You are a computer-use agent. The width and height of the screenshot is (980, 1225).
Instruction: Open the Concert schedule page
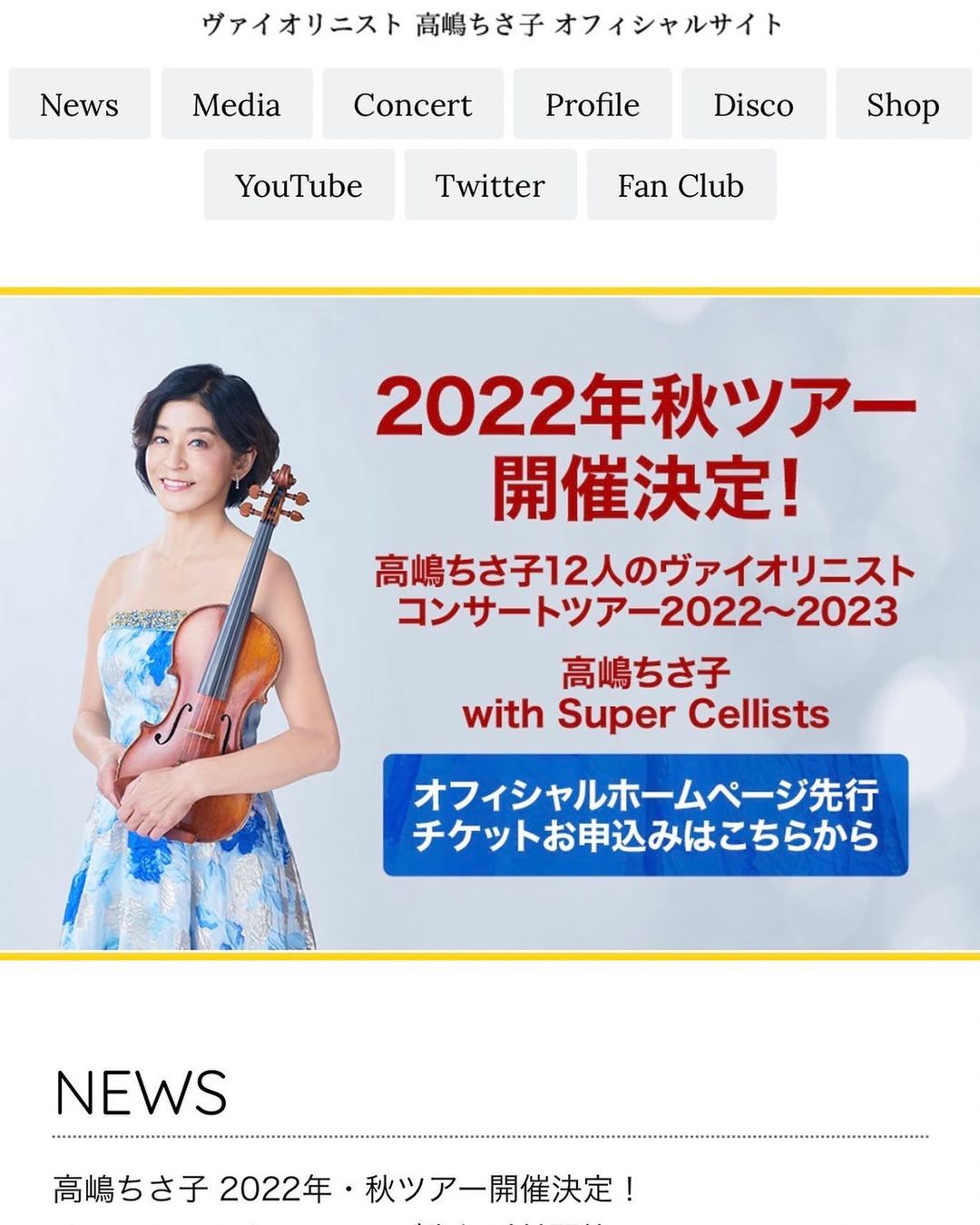coord(412,104)
